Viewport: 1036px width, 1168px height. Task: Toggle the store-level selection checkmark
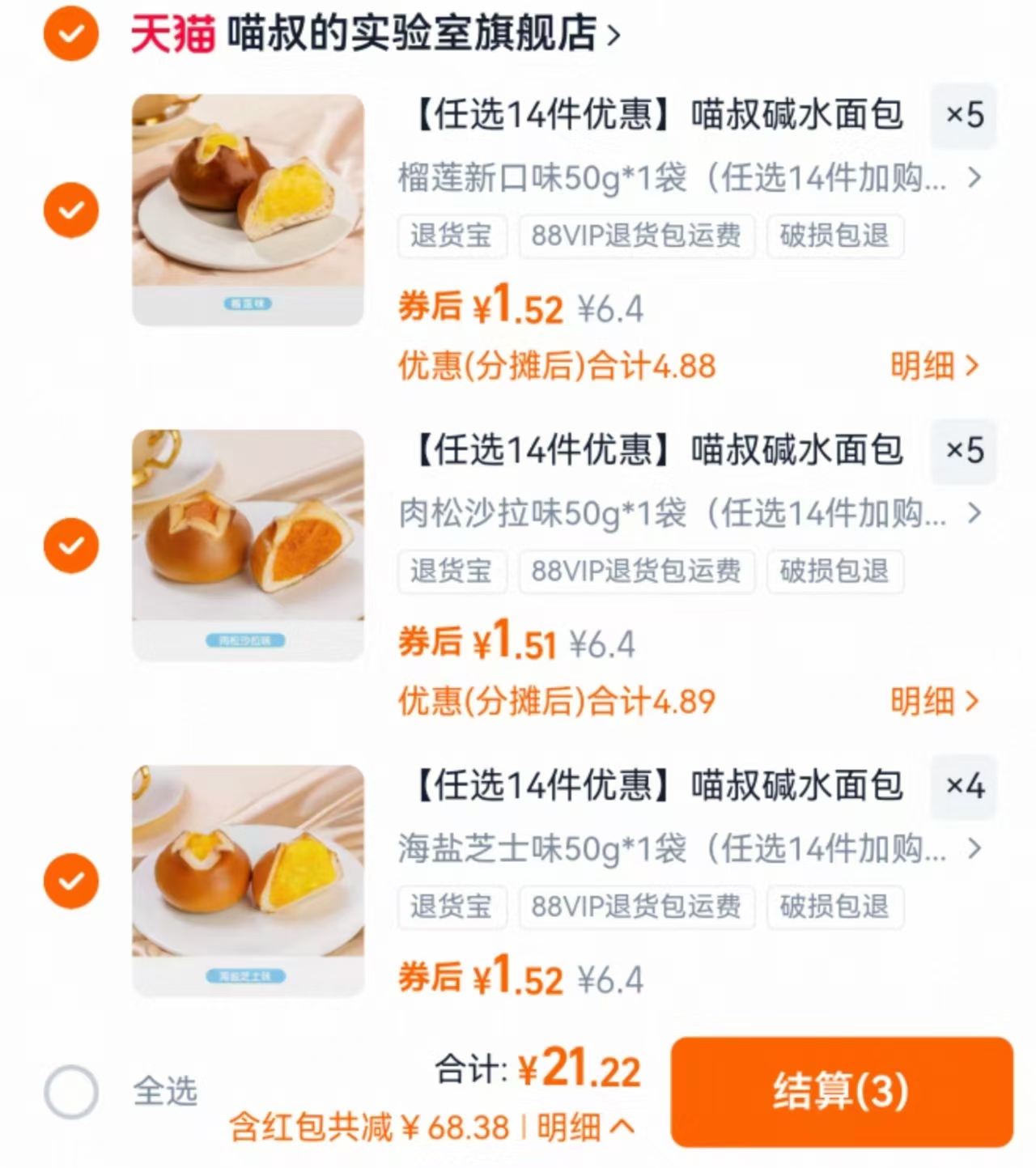[70, 35]
